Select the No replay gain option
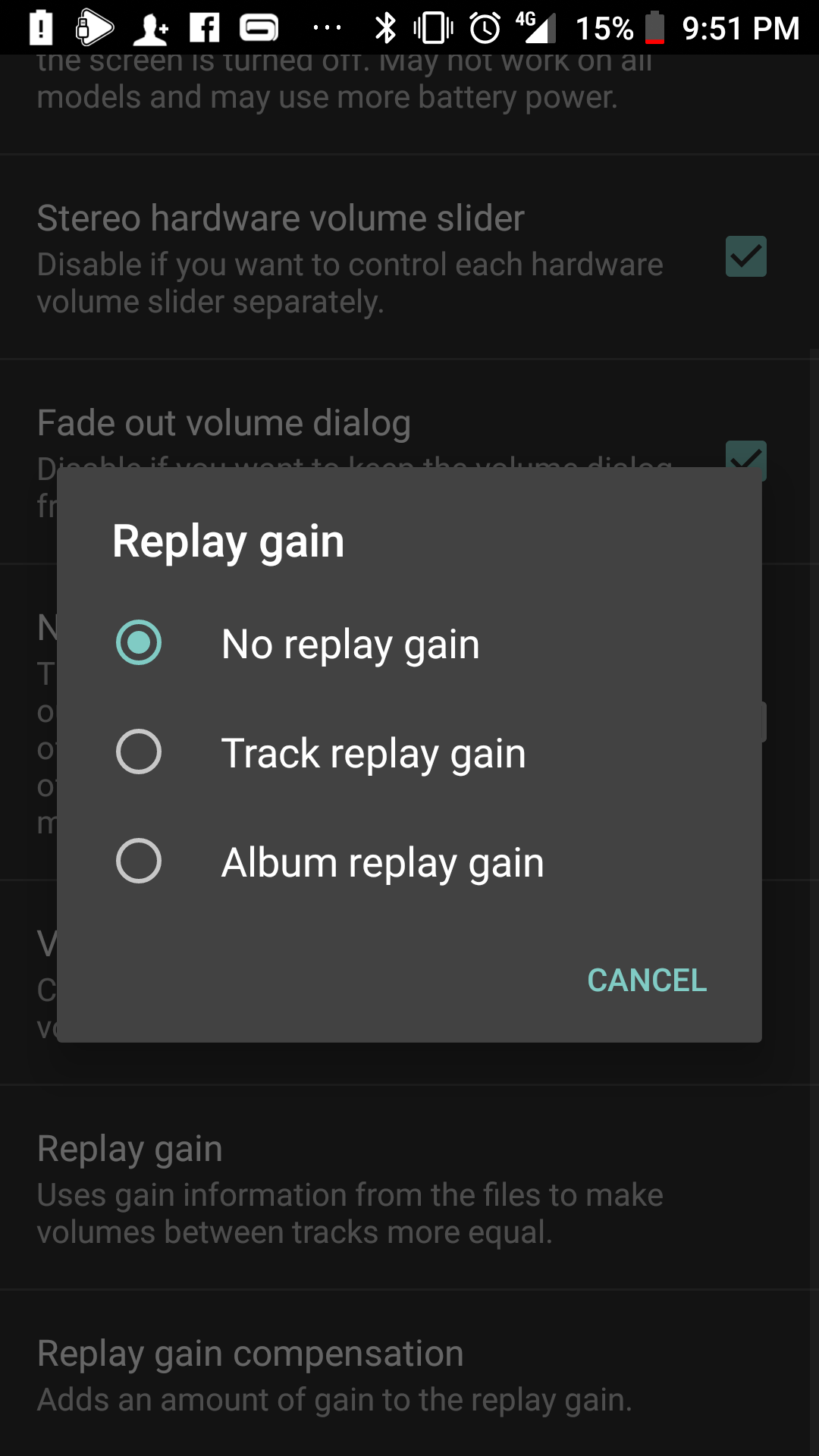This screenshot has height=1456, width=819. 409,643
